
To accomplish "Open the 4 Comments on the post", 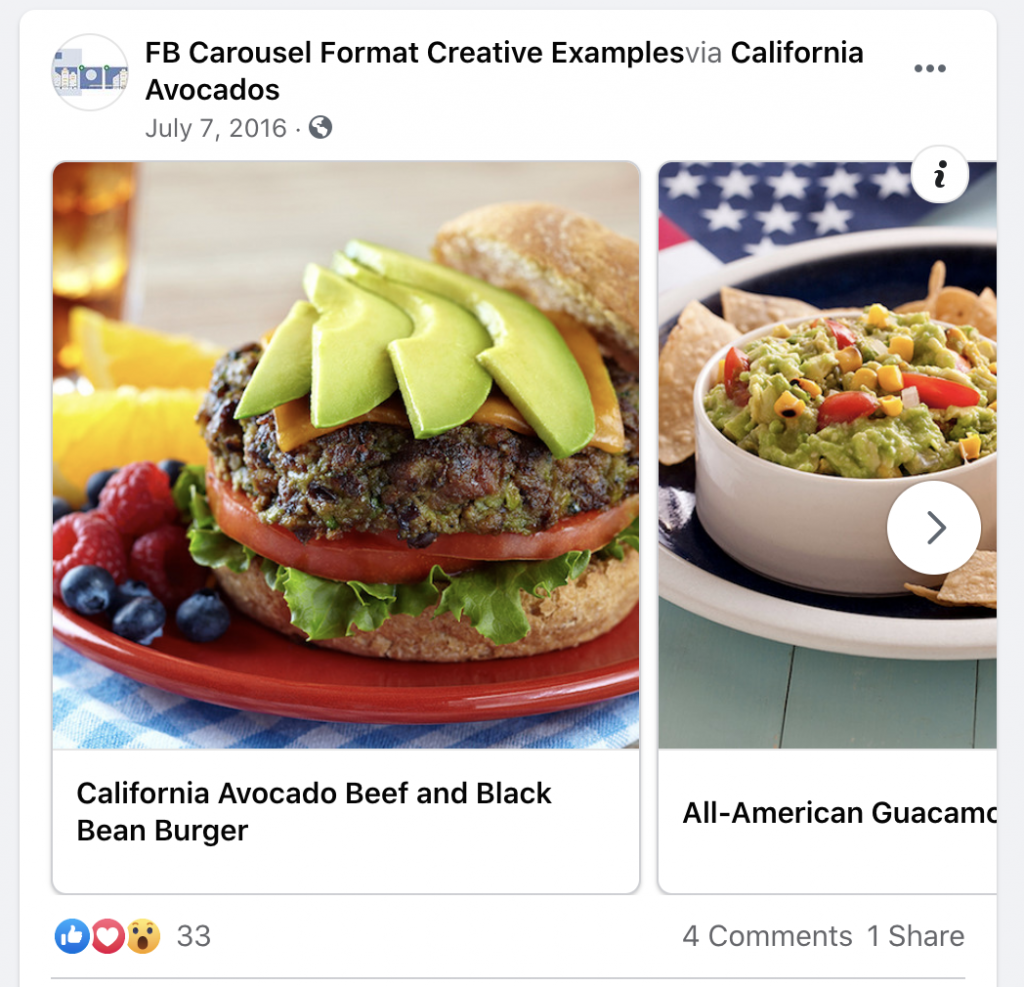I will pos(767,936).
